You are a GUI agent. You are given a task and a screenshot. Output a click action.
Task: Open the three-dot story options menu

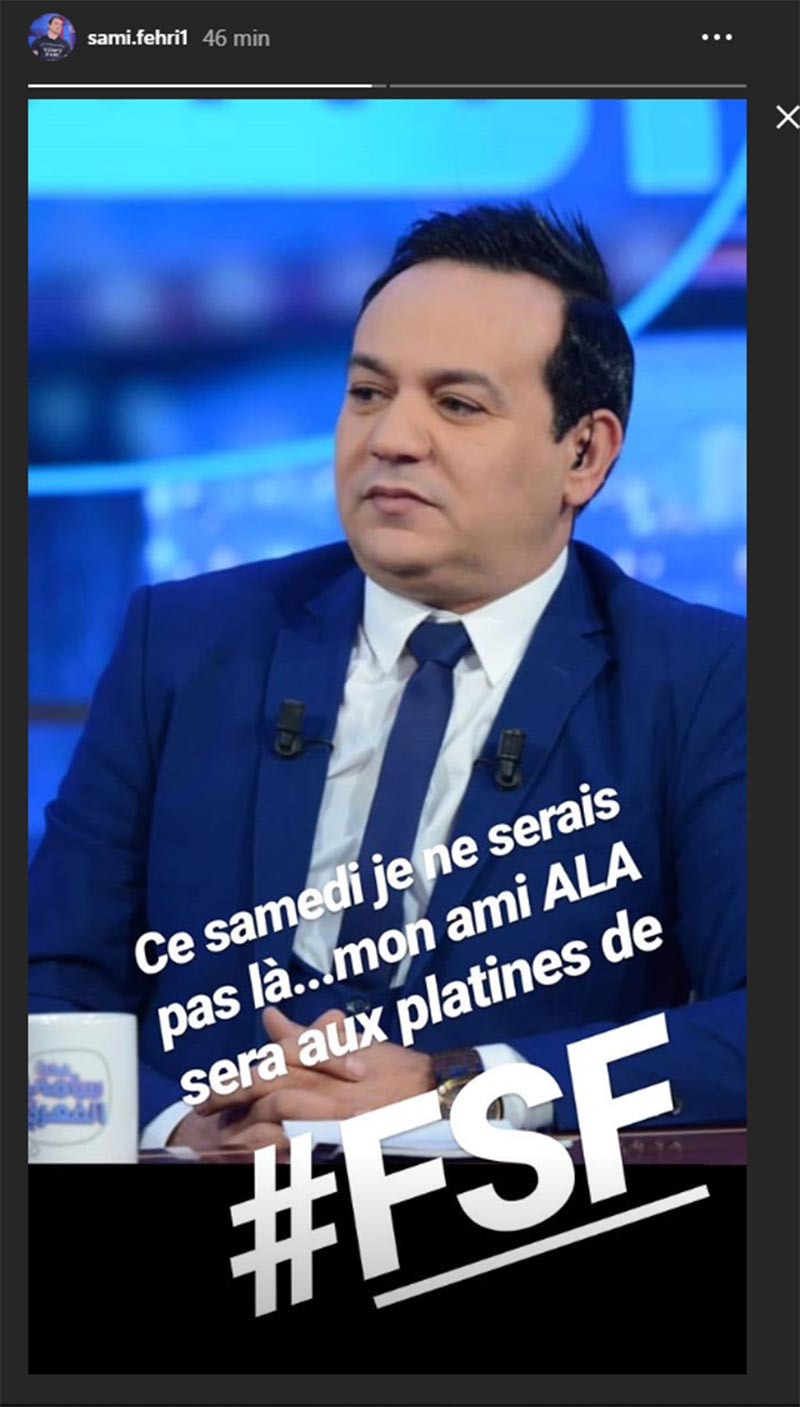(717, 38)
